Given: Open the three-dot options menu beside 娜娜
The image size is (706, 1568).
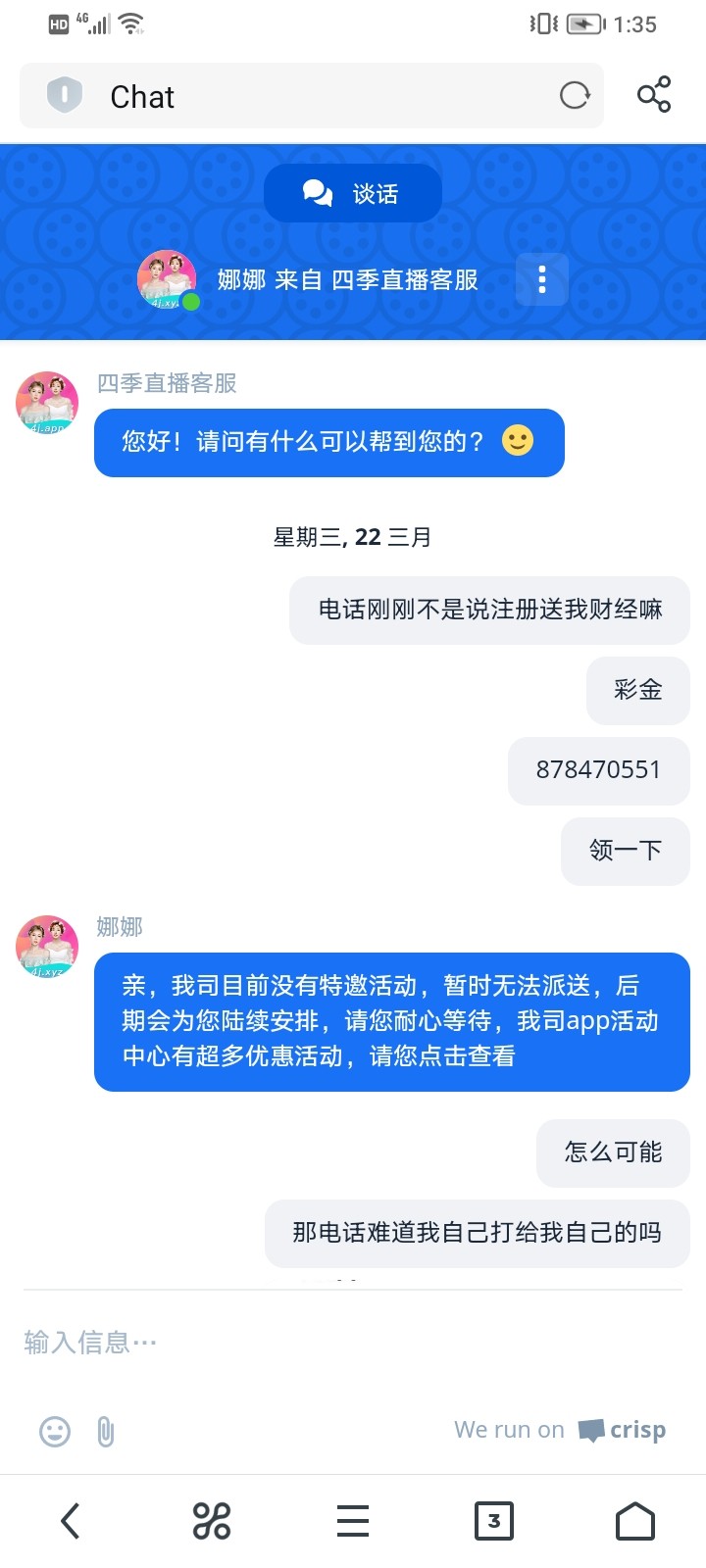Looking at the screenshot, I should tap(542, 280).
